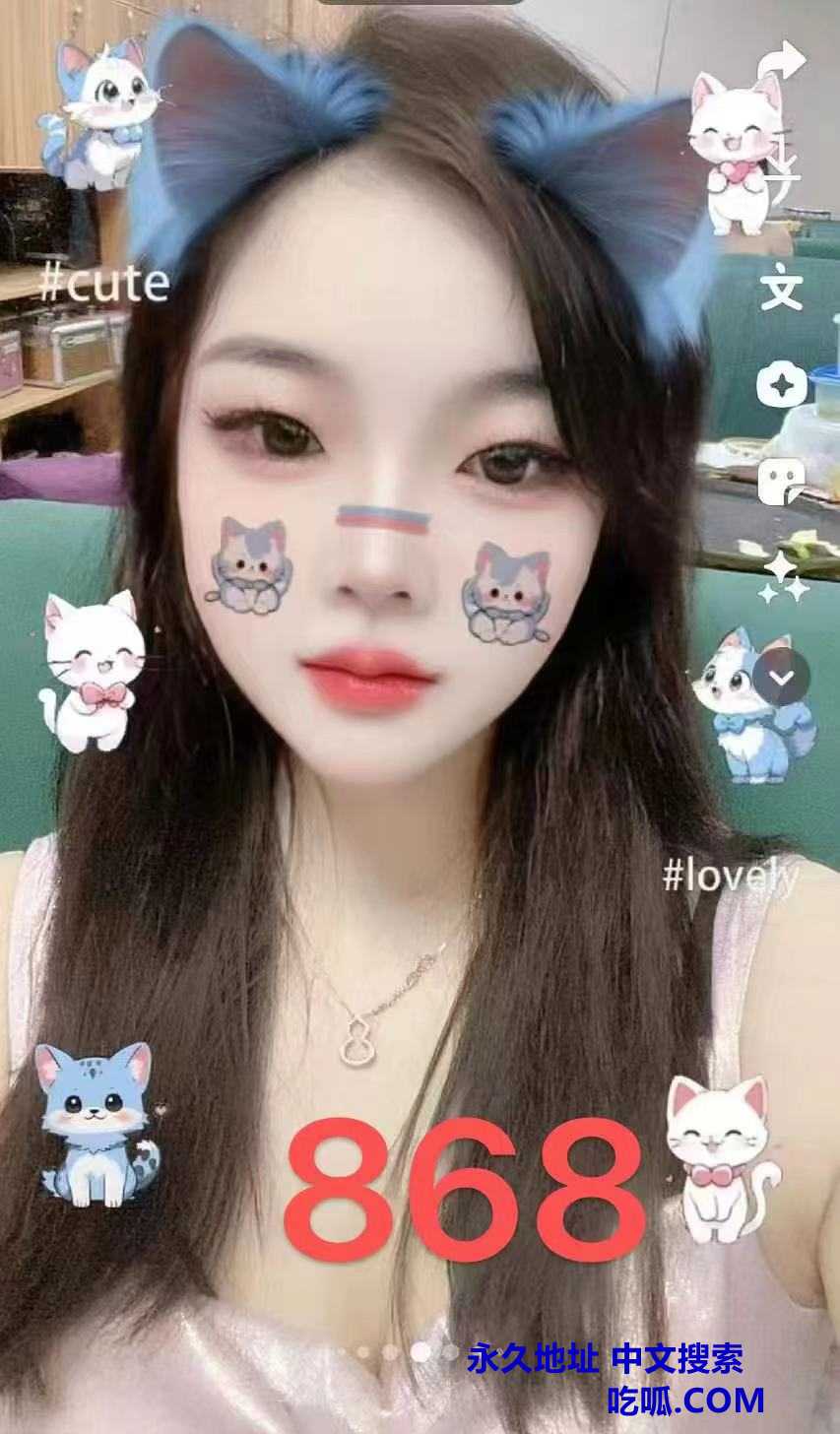Image resolution: width=840 pixels, height=1434 pixels.
Task: Open the three-star effects icon
Action: pyautogui.click(x=784, y=578)
